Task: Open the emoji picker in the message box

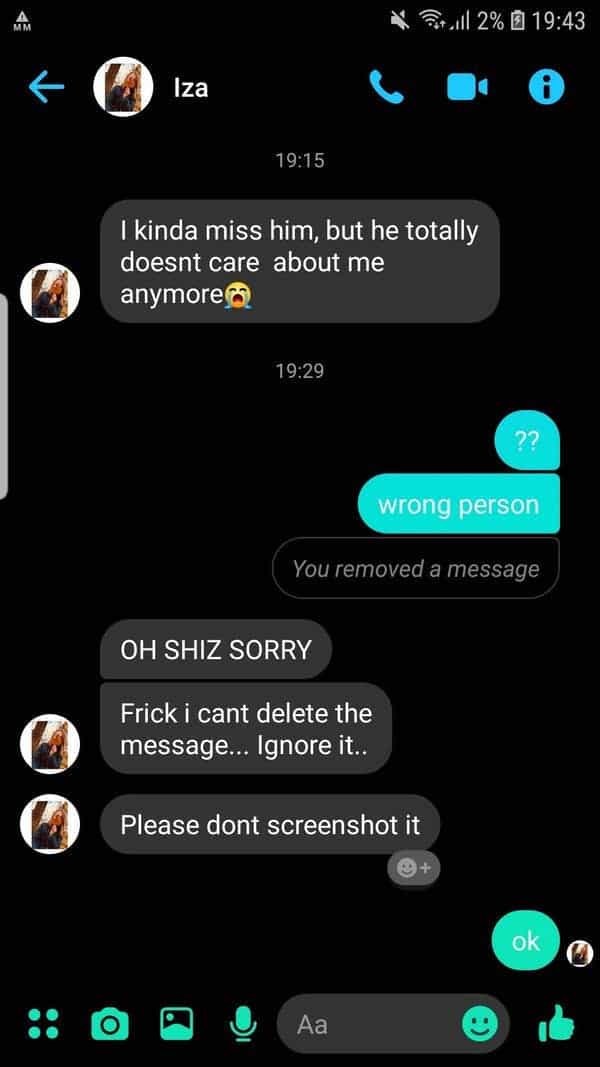Action: (480, 1024)
